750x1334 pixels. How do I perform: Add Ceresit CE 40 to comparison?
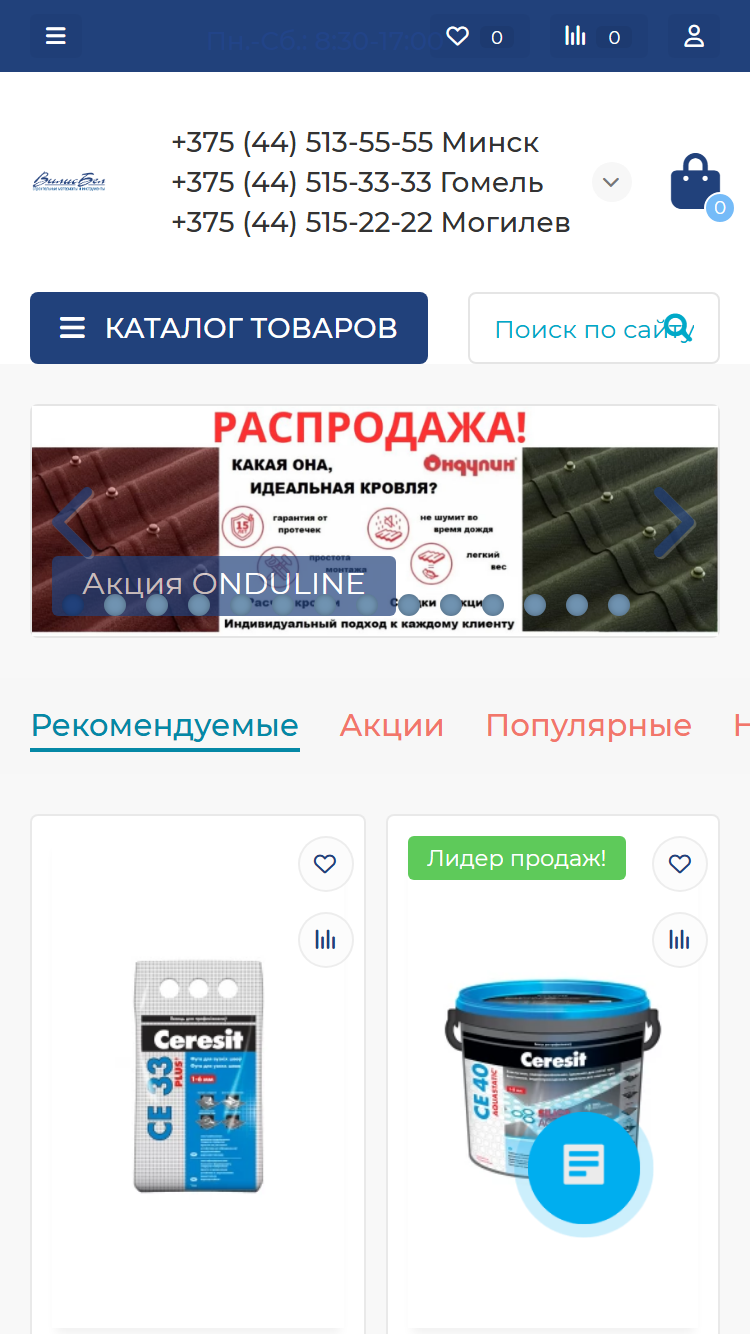click(x=680, y=940)
